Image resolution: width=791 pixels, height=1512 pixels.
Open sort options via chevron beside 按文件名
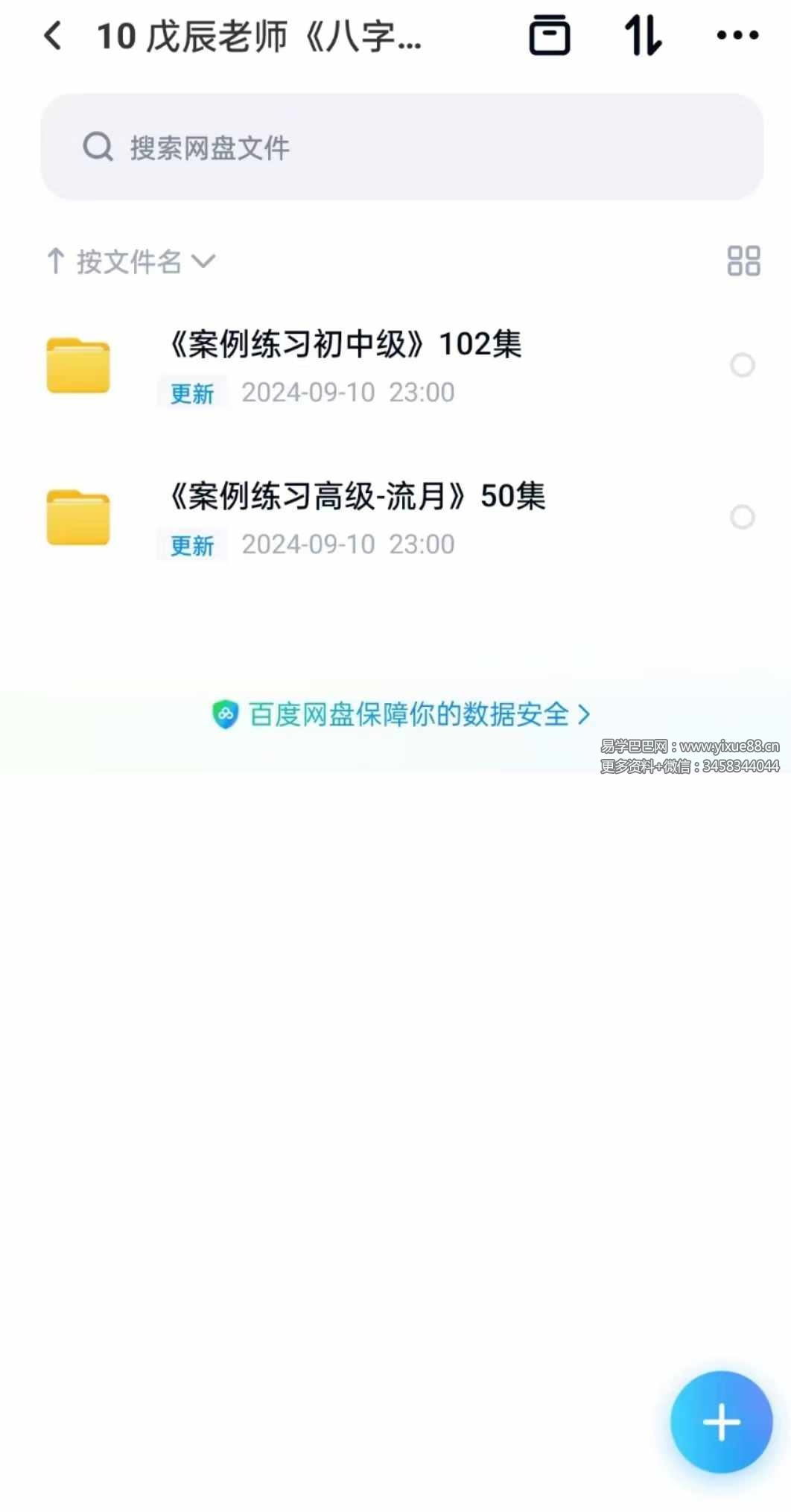point(203,264)
